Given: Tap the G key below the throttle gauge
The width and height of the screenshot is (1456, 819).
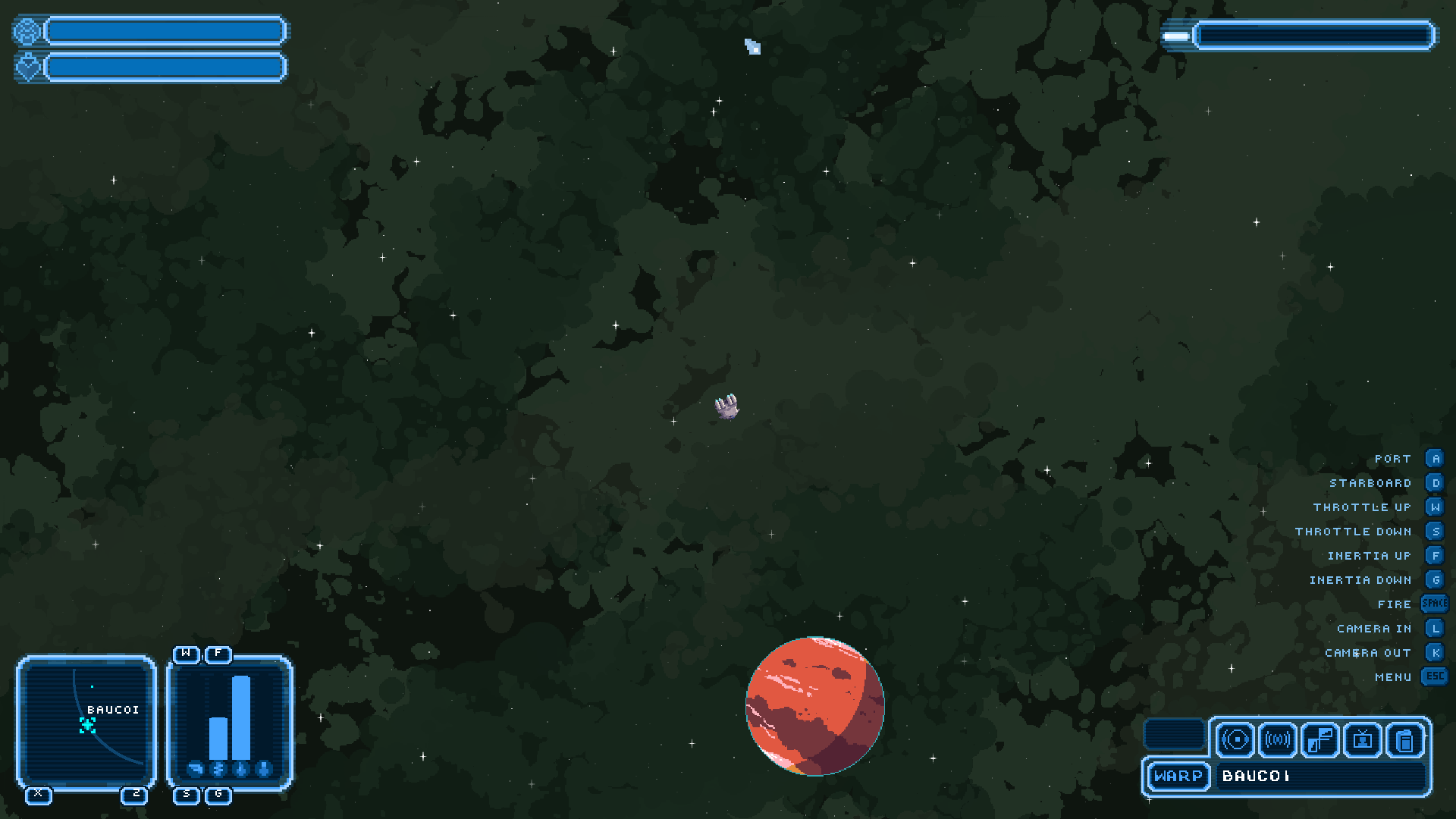Looking at the screenshot, I should click(218, 794).
